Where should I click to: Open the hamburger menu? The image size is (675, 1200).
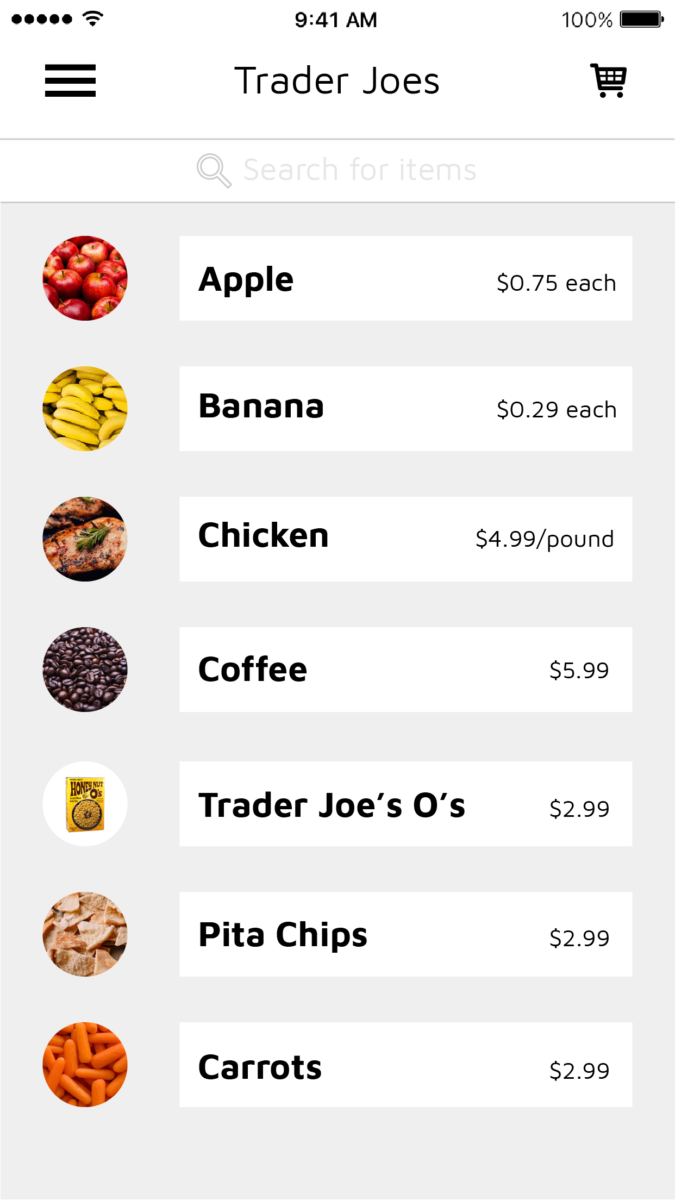(x=70, y=80)
